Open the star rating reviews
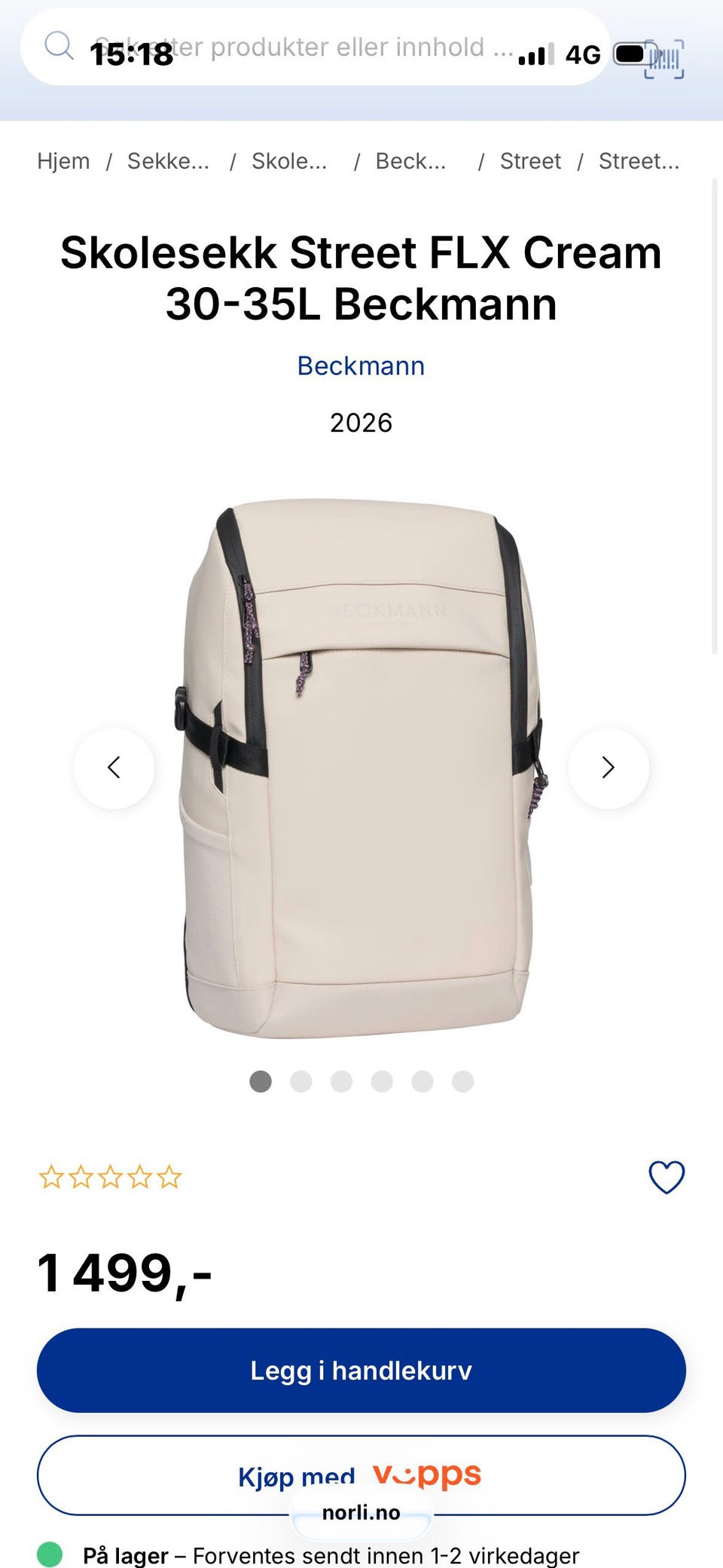Image resolution: width=723 pixels, height=1568 pixels. pos(110,1177)
